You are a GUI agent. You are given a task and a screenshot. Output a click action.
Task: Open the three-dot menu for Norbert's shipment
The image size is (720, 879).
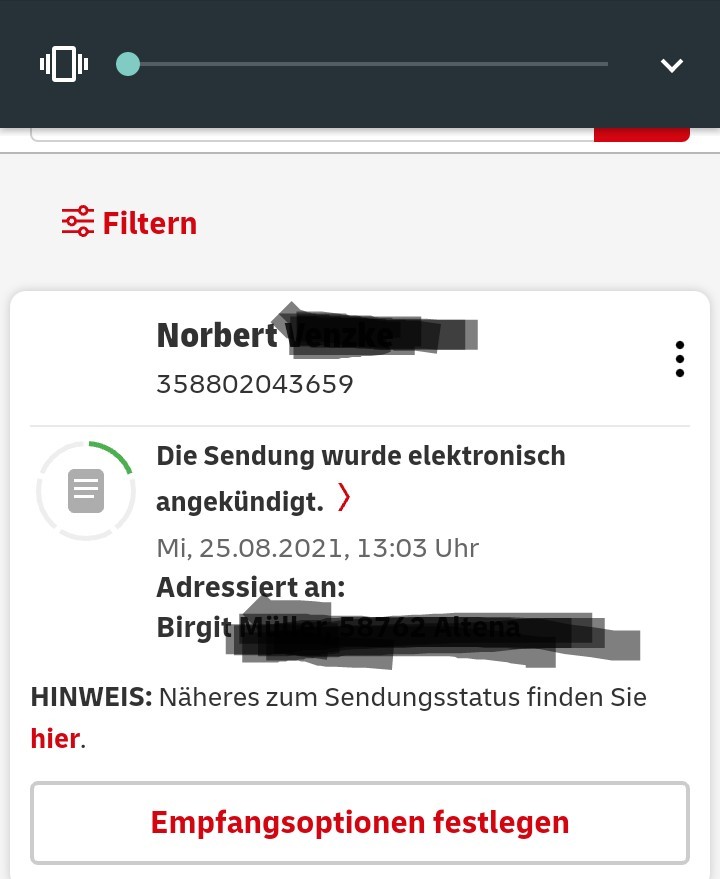coord(679,358)
